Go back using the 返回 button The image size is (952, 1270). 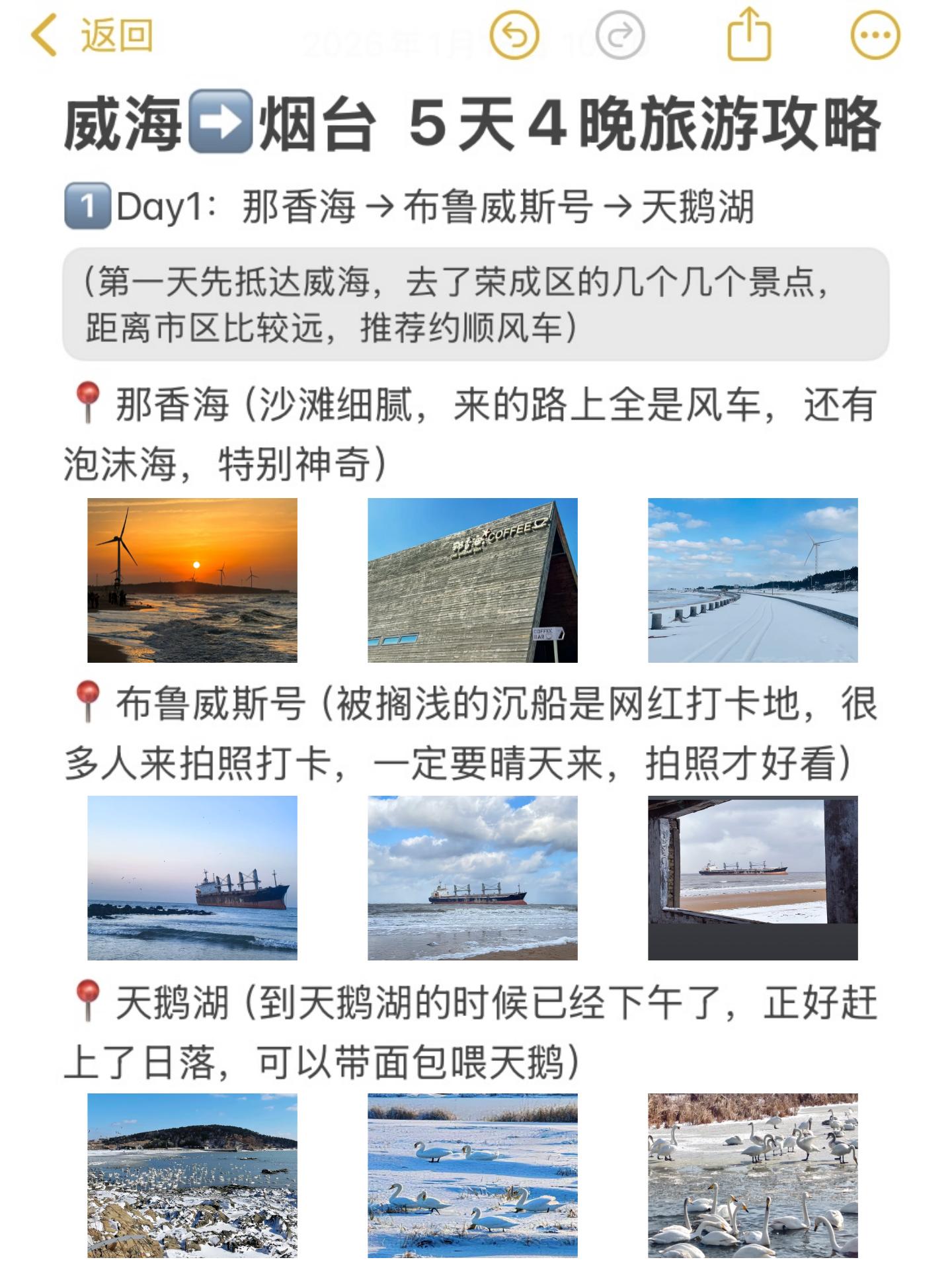[93, 36]
